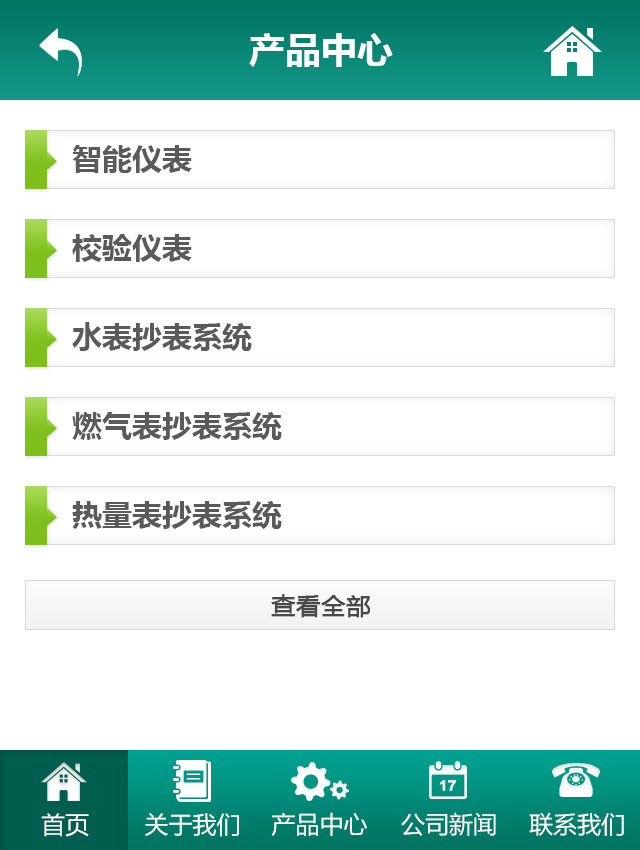Open the home icon in header
The image size is (640, 850).
[x=571, y=51]
